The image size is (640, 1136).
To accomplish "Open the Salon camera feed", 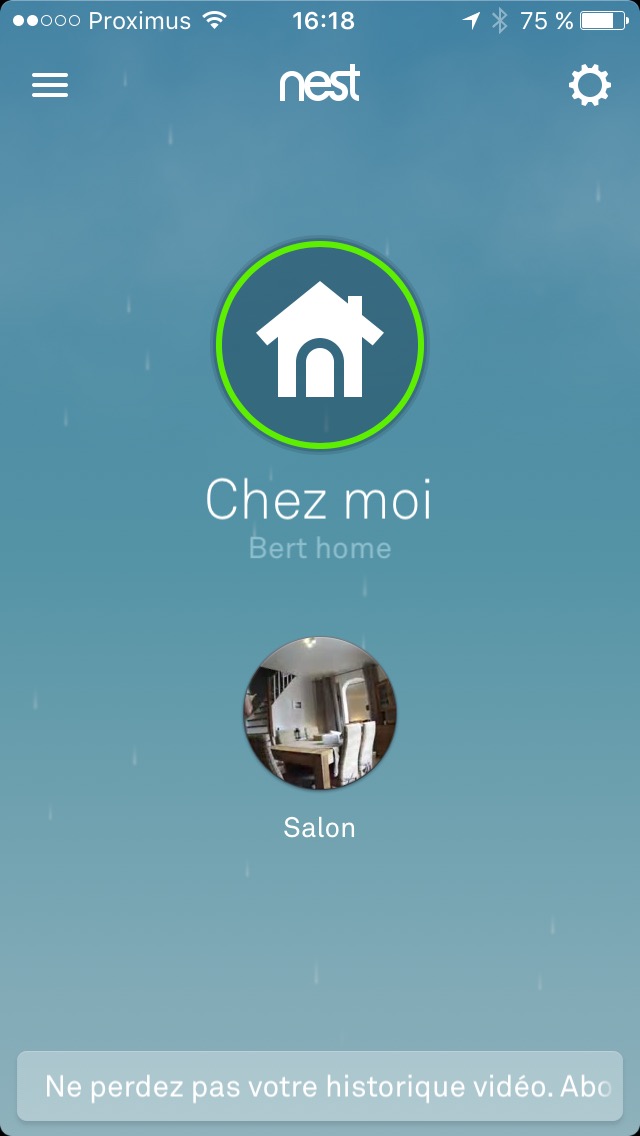I will click(320, 713).
